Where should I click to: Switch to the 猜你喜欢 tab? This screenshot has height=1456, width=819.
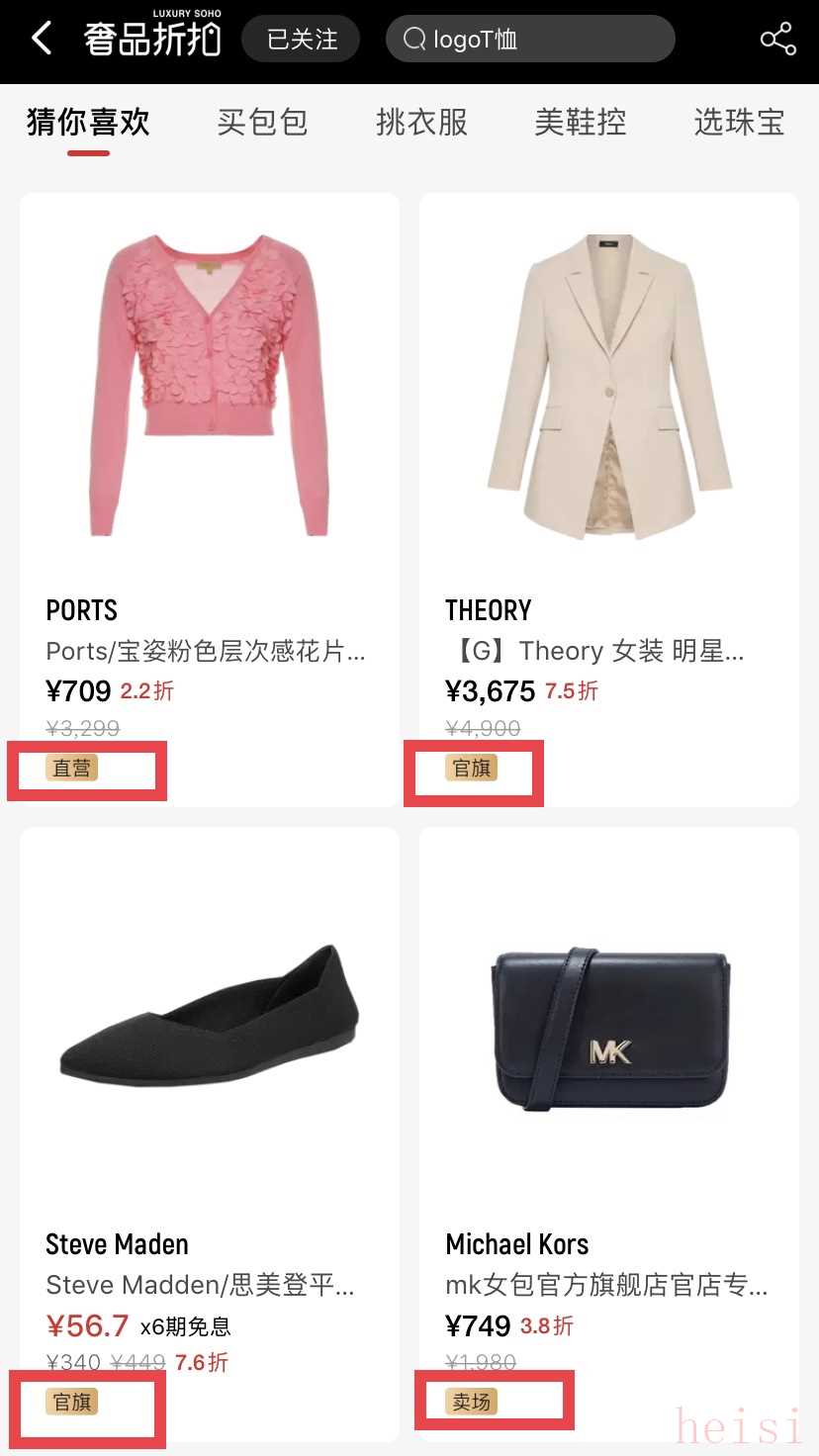(x=88, y=123)
